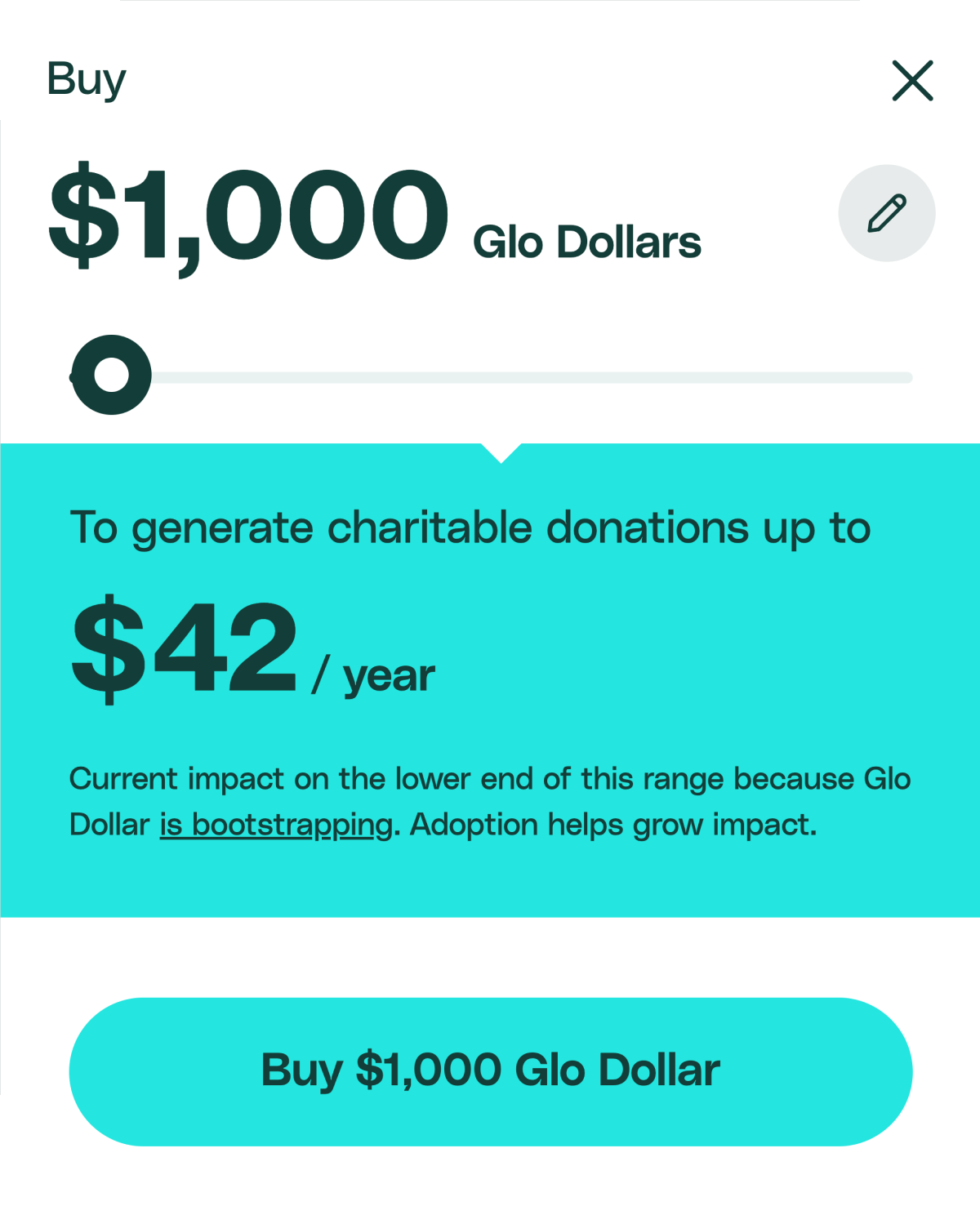
Task: Click the Glo Dollars label
Action: (x=586, y=241)
